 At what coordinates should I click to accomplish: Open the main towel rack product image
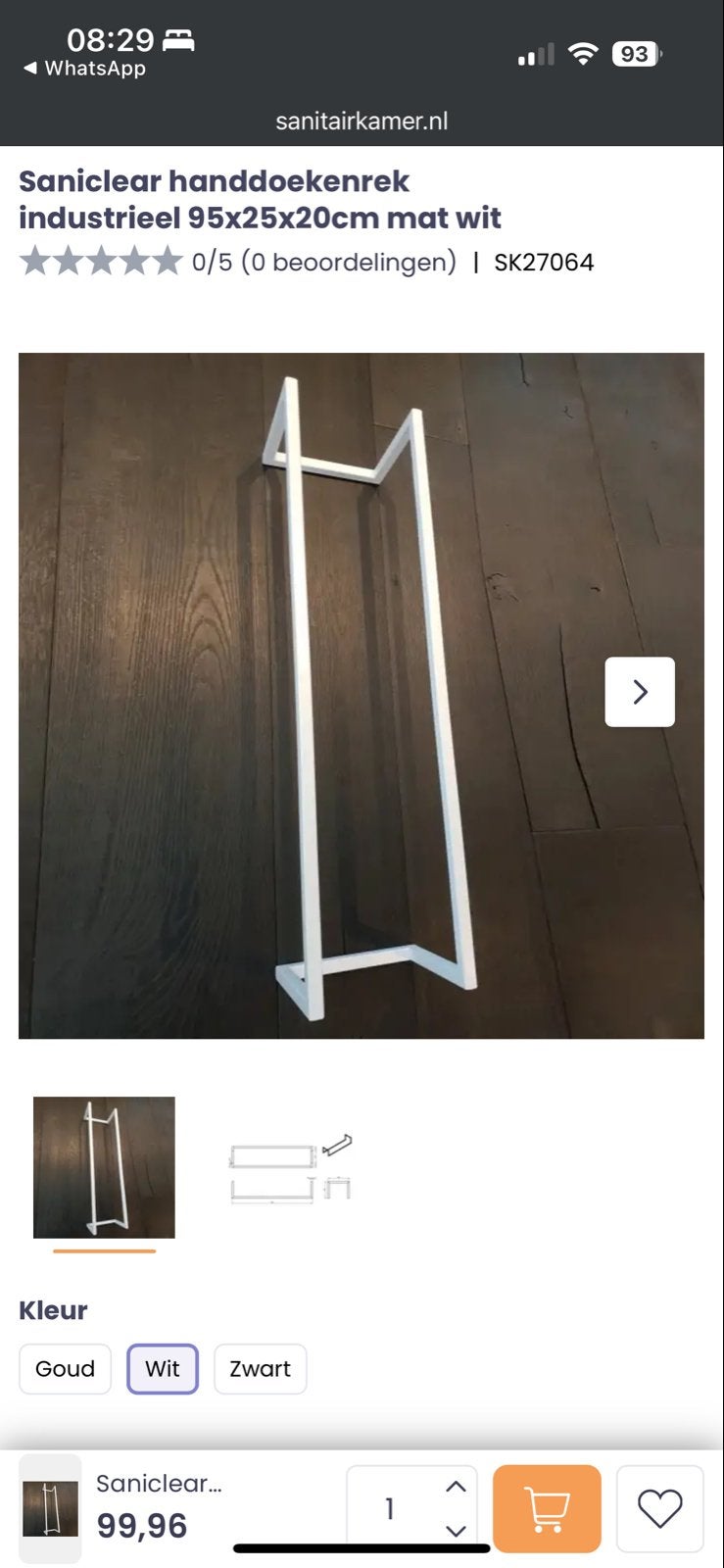pyautogui.click(x=362, y=696)
